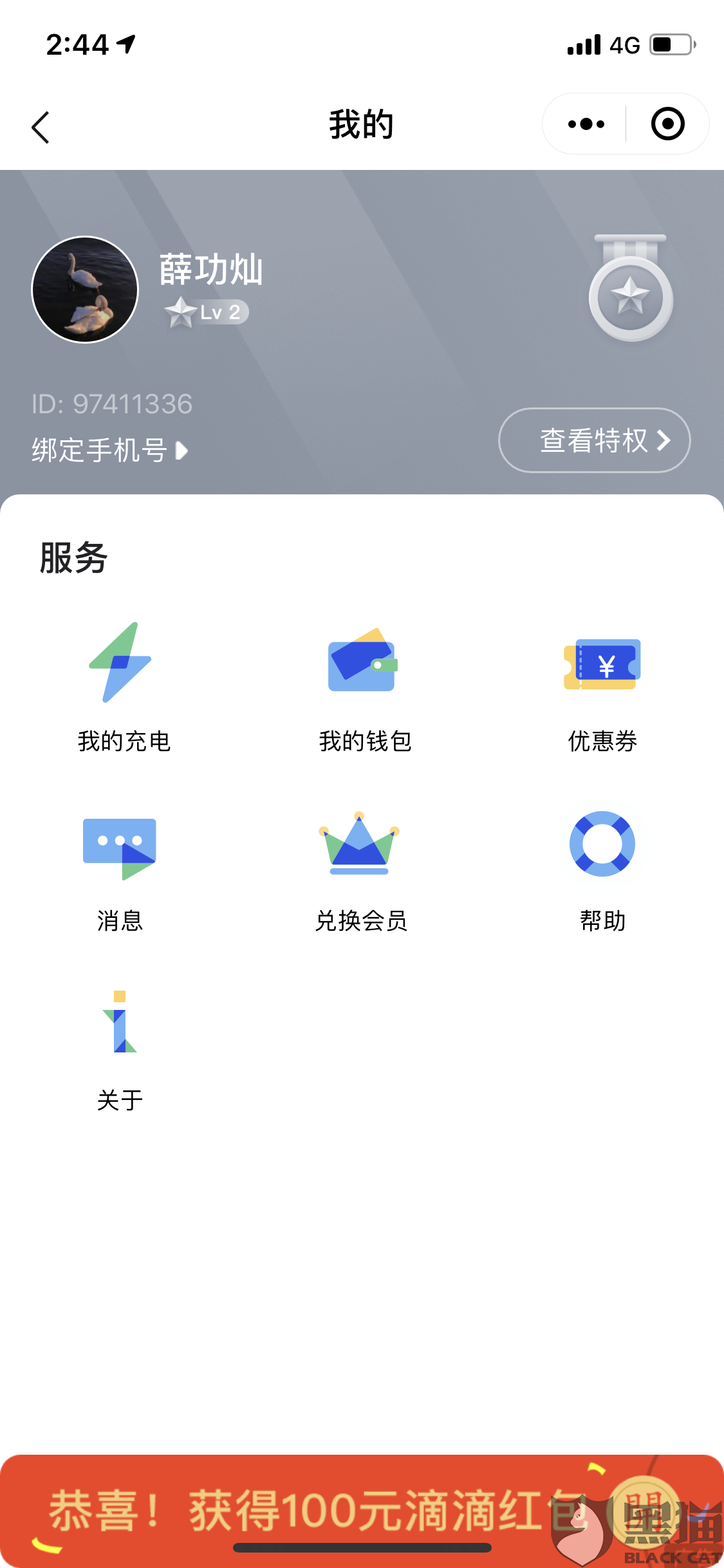Screen dimensions: 724x1568
Task: Open the mini program more-options menu
Action: click(x=586, y=124)
